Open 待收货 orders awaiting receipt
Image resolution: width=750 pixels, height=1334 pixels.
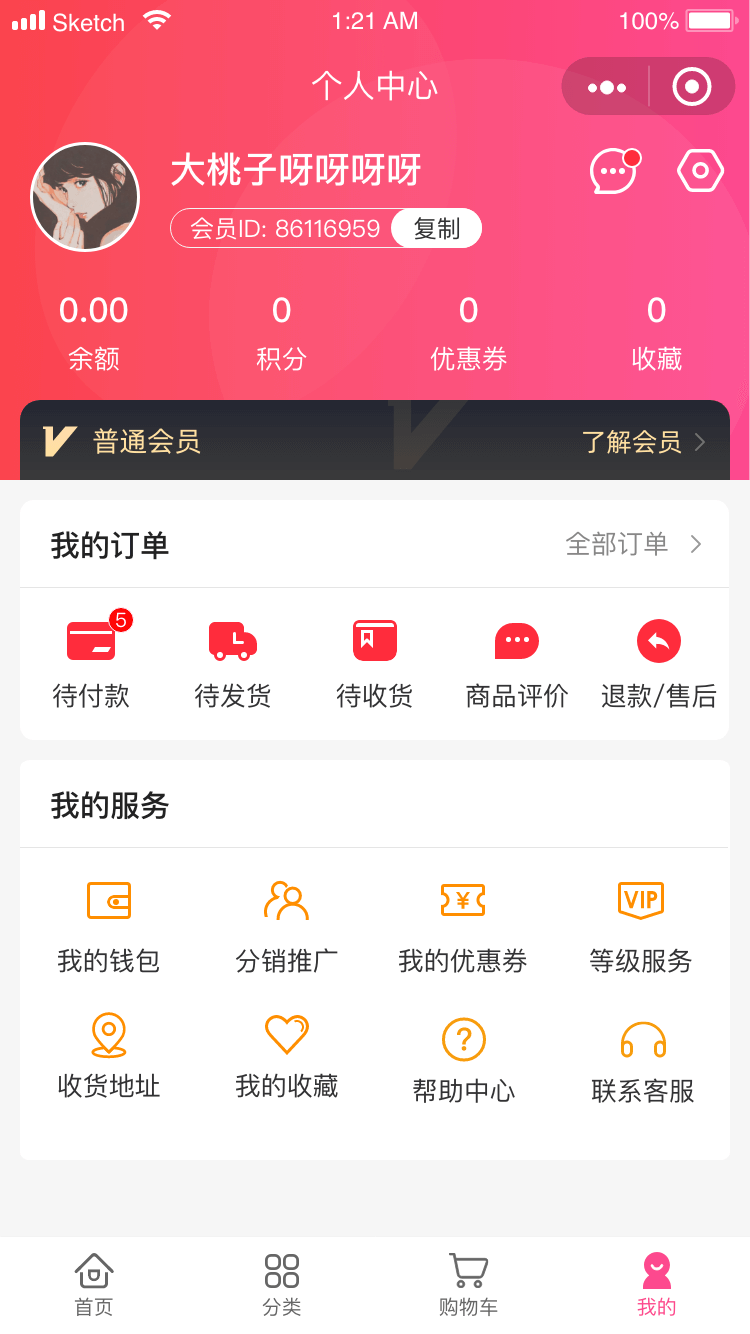(375, 660)
